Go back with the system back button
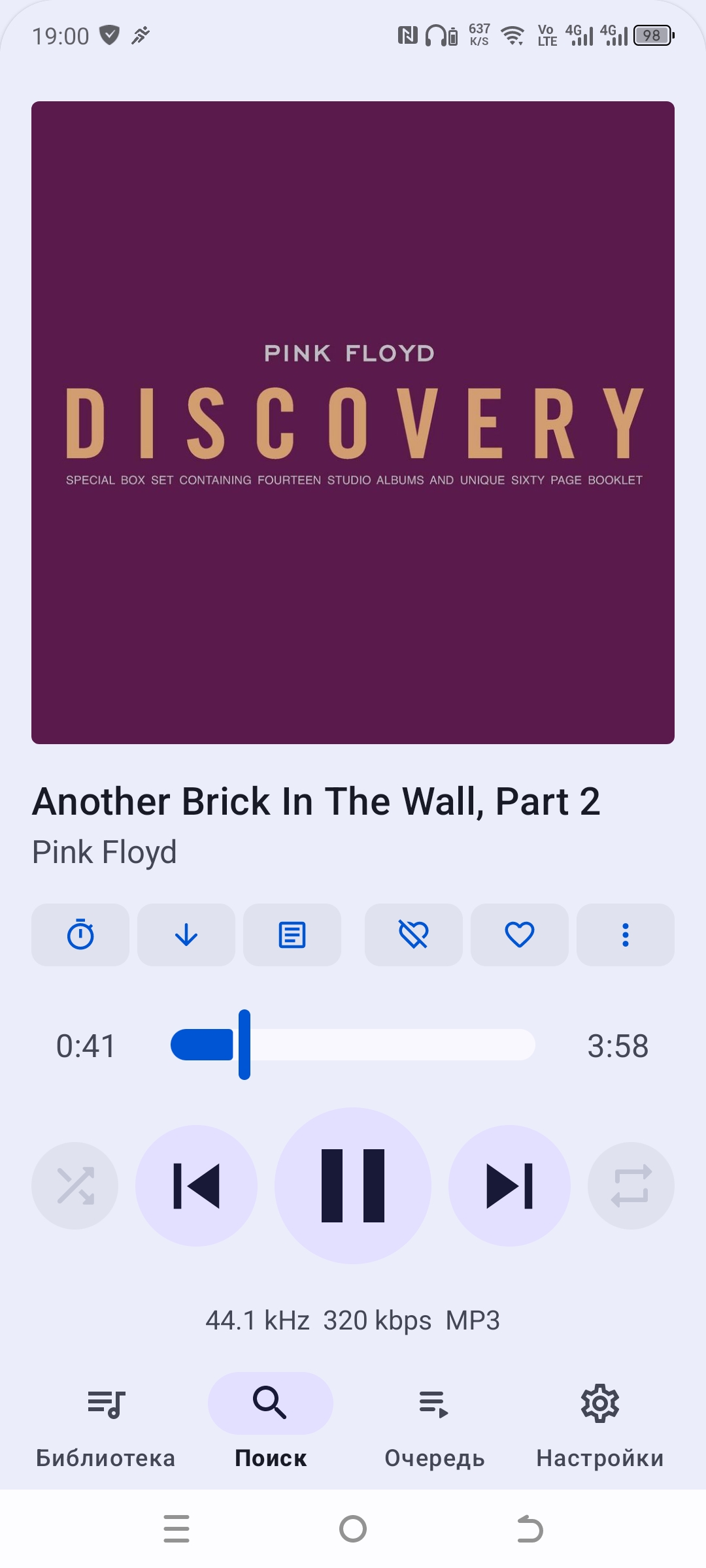Screen dimensions: 706x1568 529,1529
